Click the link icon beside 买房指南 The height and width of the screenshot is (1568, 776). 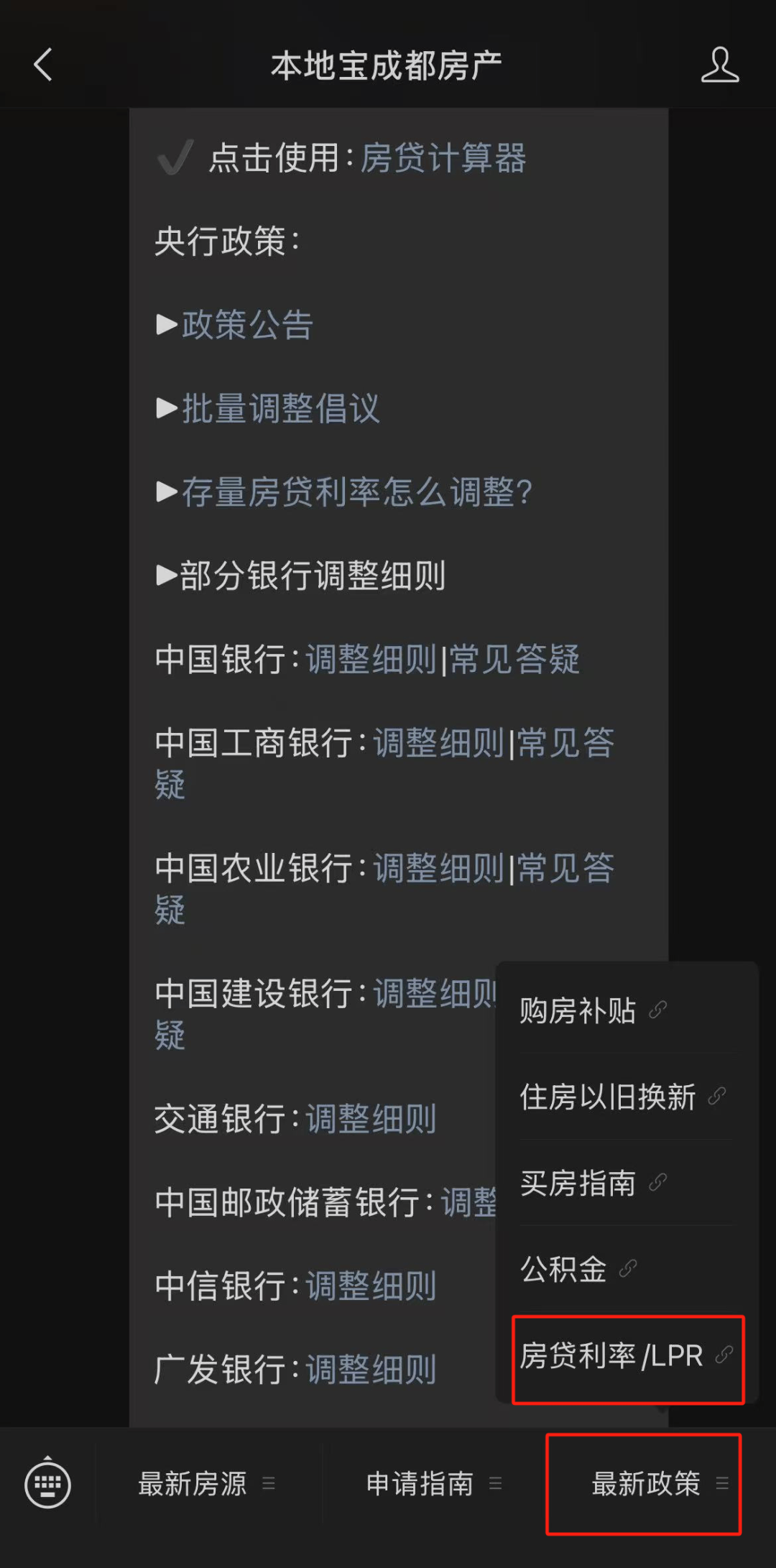tap(658, 1181)
